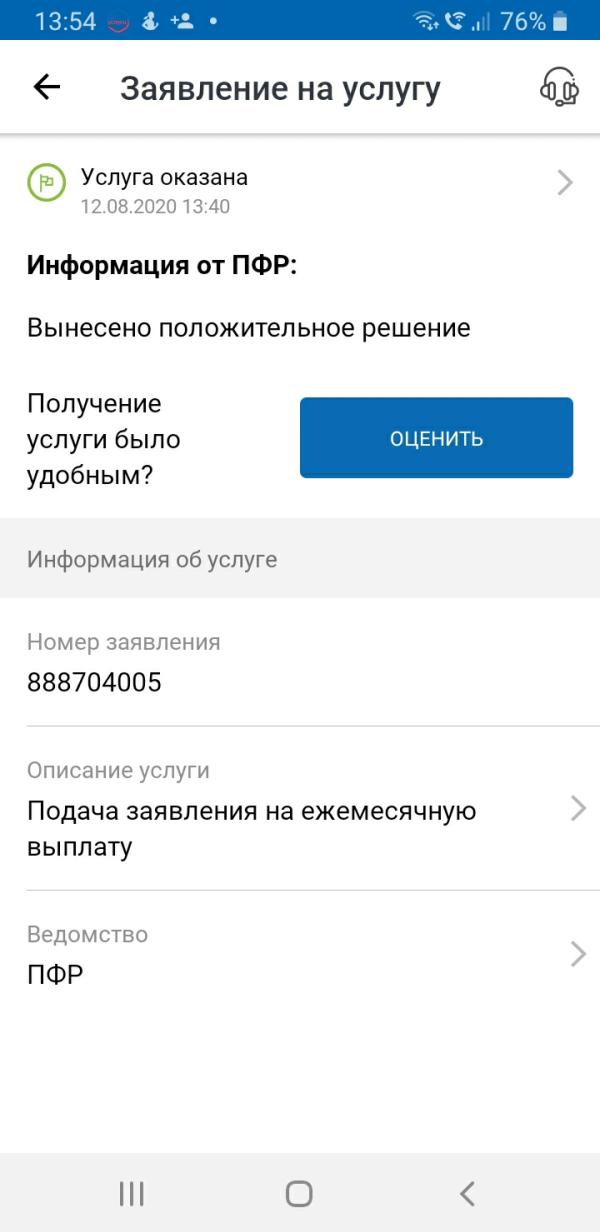Go back using the app bar arrow
The height and width of the screenshot is (1232, 600).
(47, 88)
